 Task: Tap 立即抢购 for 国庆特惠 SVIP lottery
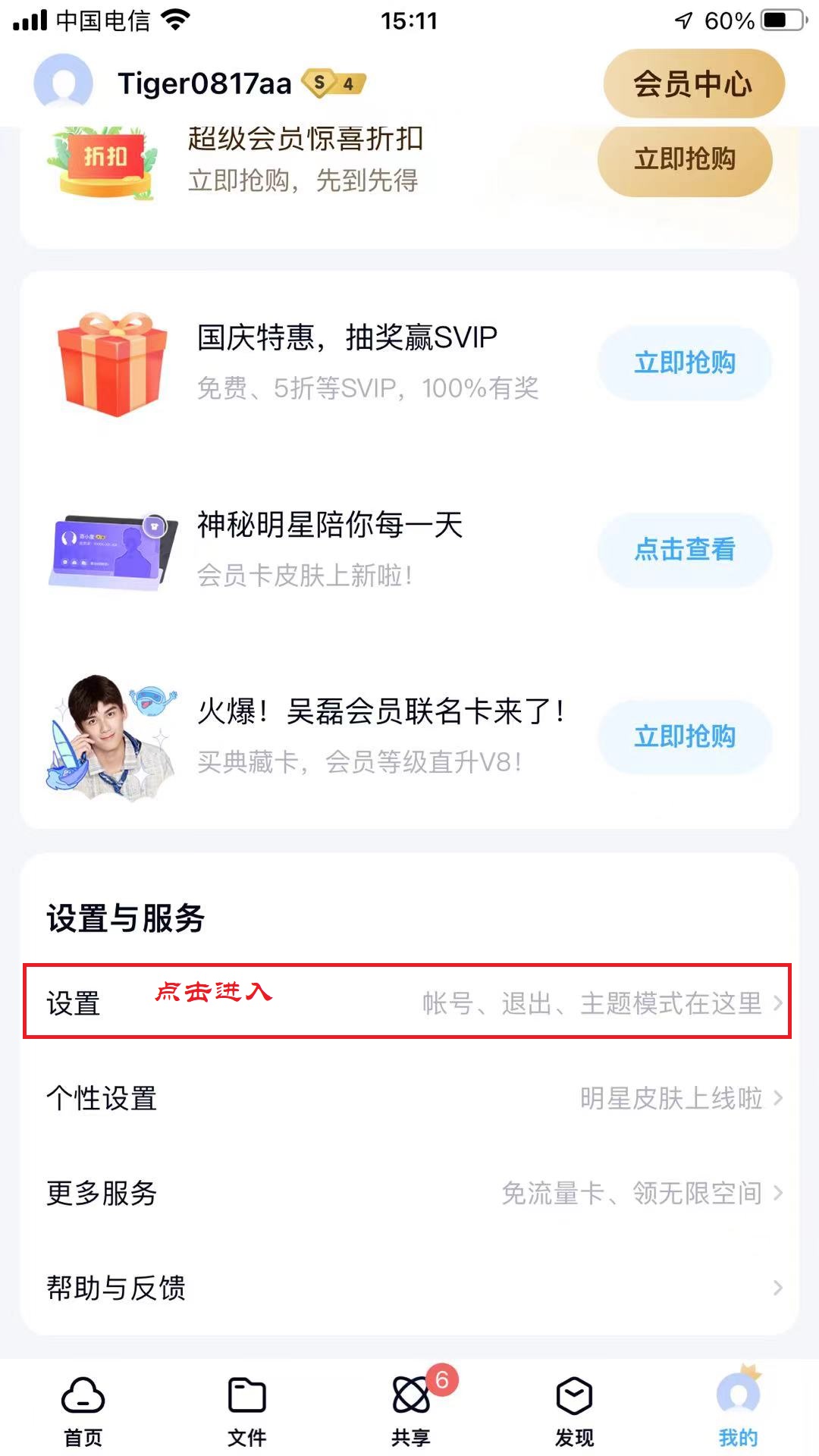[684, 362]
